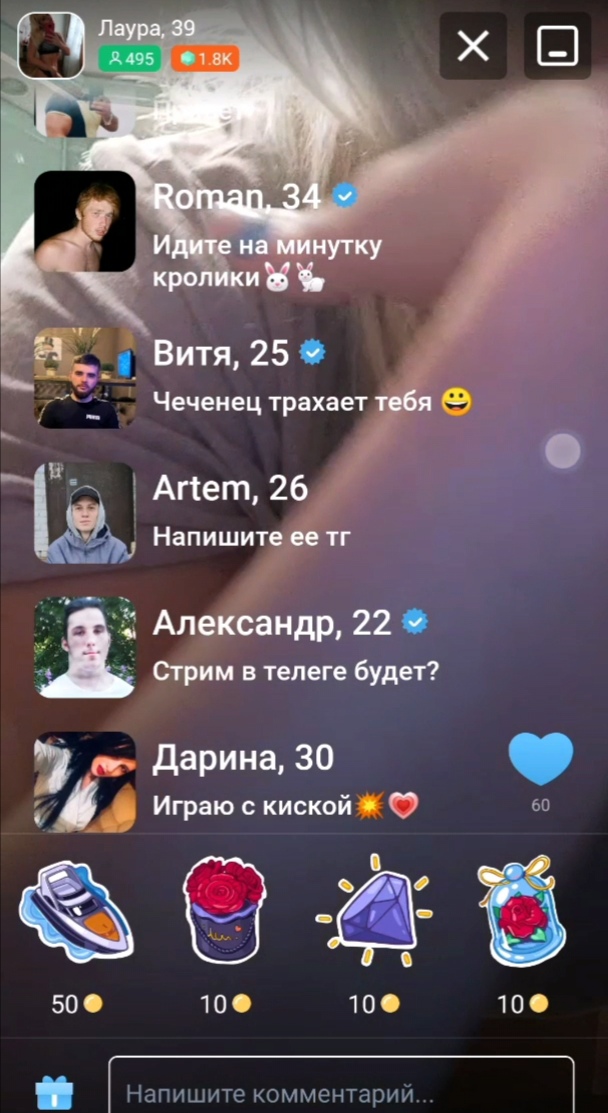Send a like with the blue heart
Screen dimensions: 608x1113
pos(541,760)
